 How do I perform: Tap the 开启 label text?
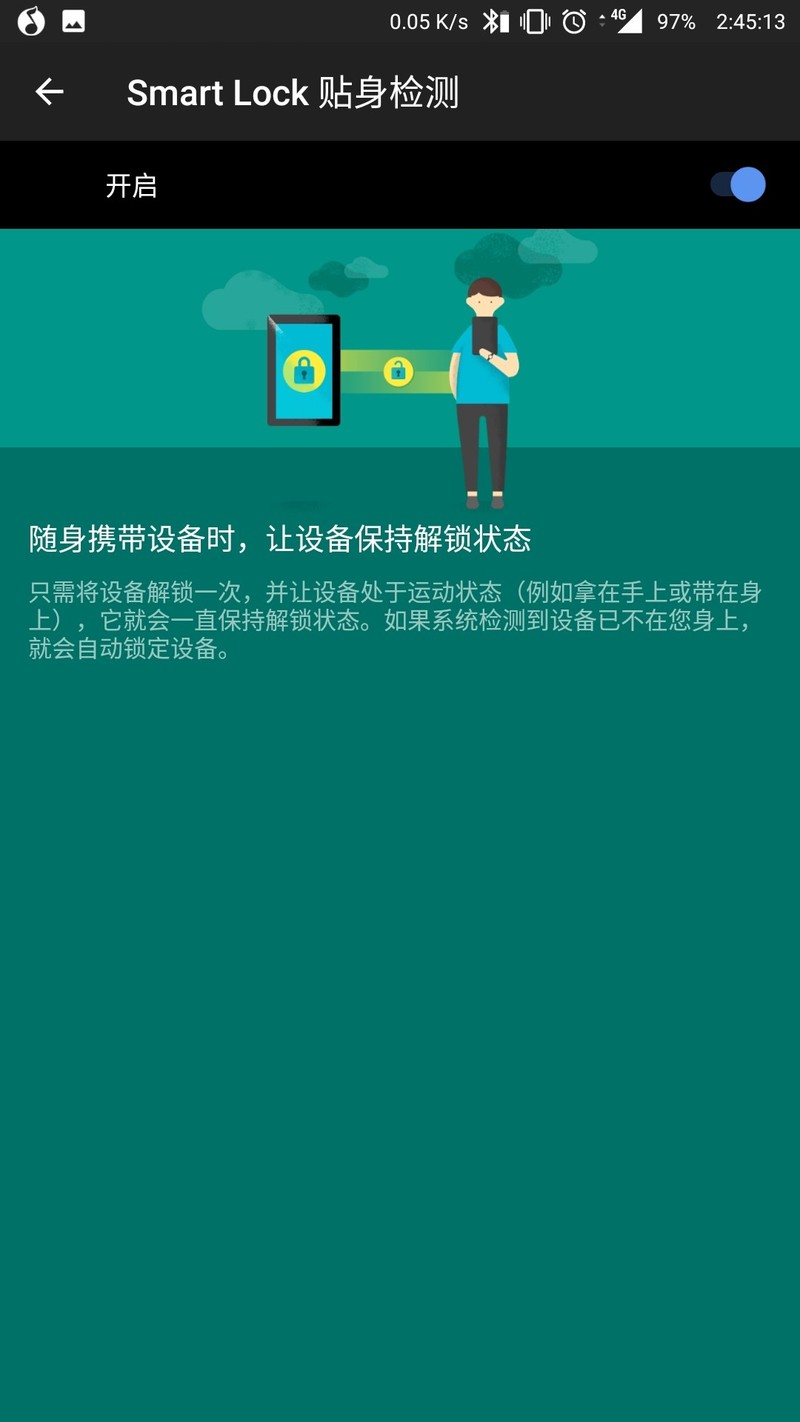[131, 184]
